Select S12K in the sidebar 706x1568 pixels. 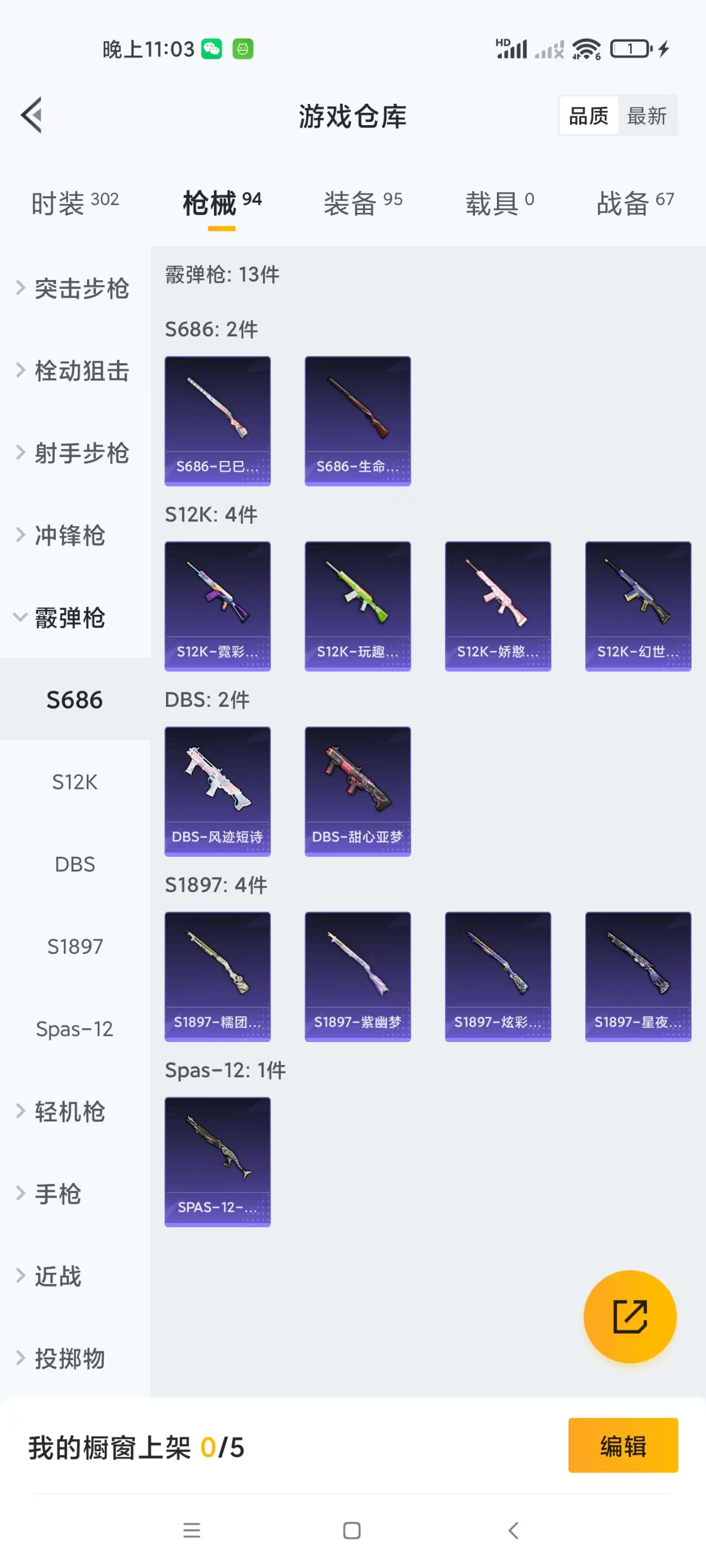coord(75,782)
